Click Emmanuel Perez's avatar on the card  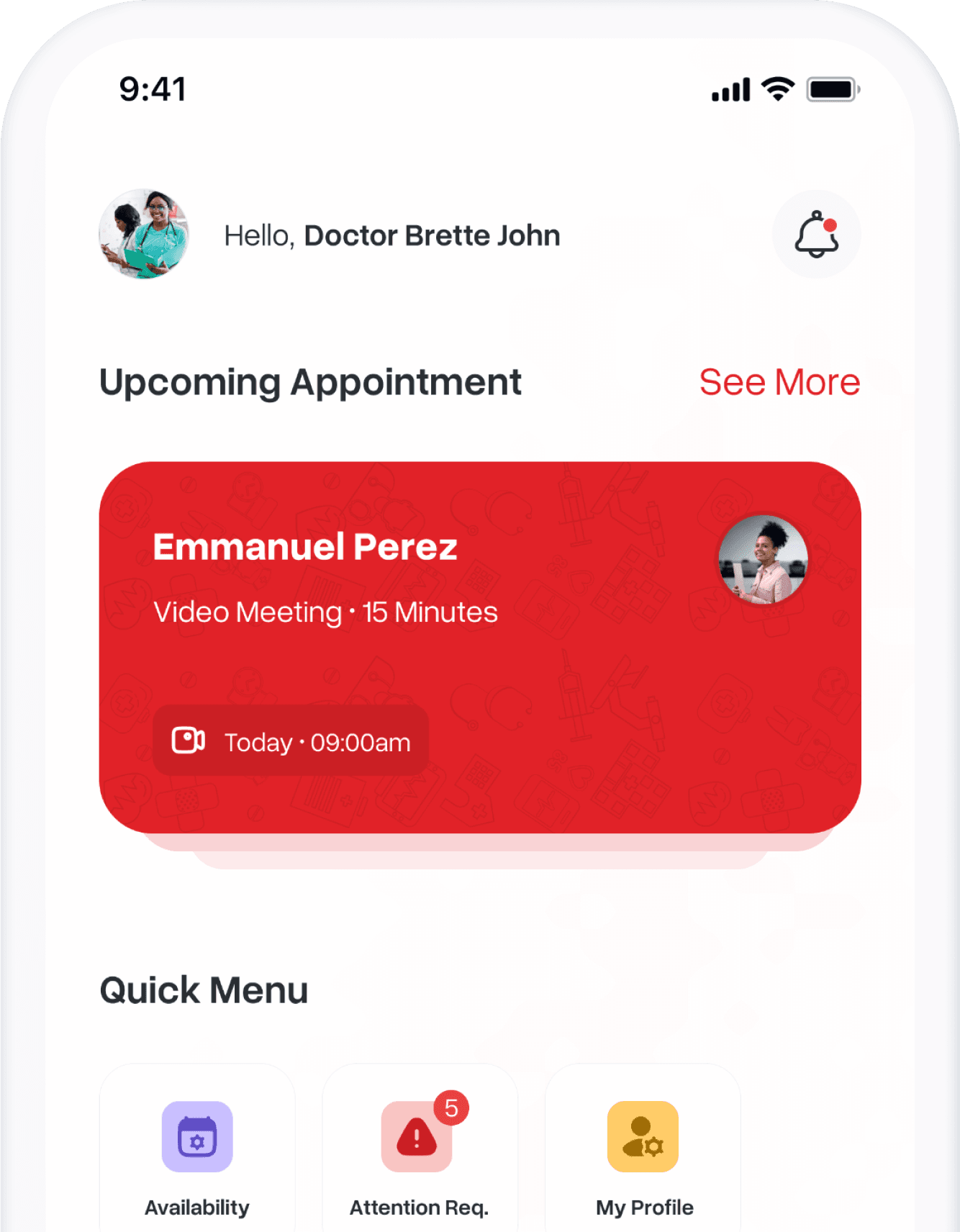(x=763, y=558)
